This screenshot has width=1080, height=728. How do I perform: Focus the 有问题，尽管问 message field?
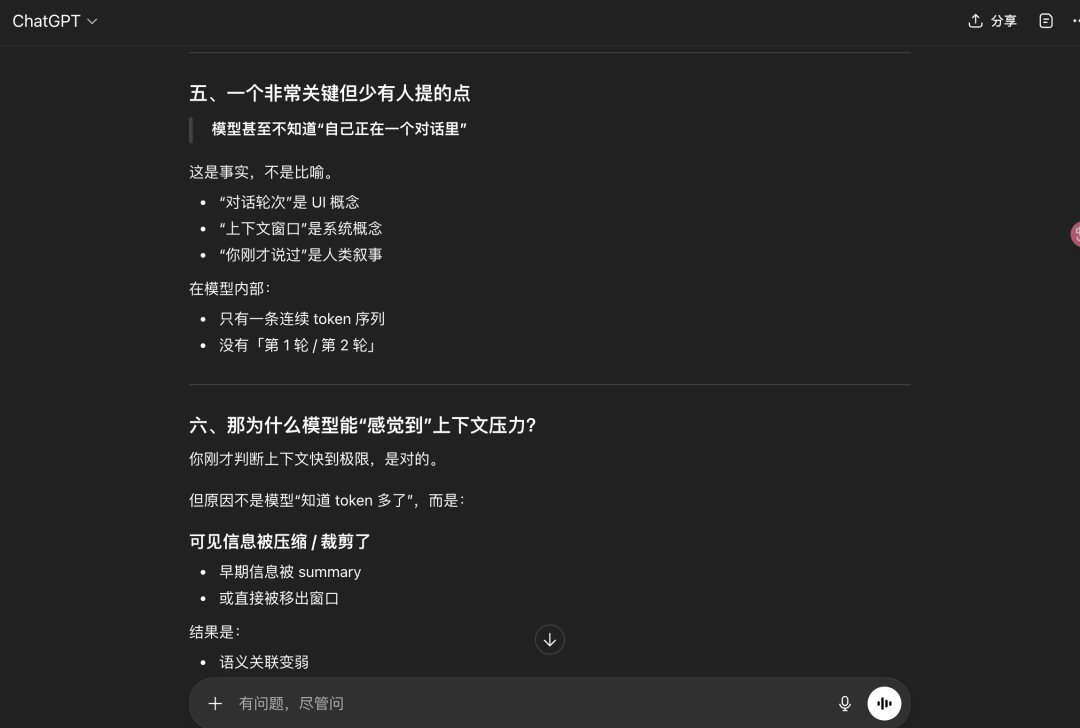point(520,703)
